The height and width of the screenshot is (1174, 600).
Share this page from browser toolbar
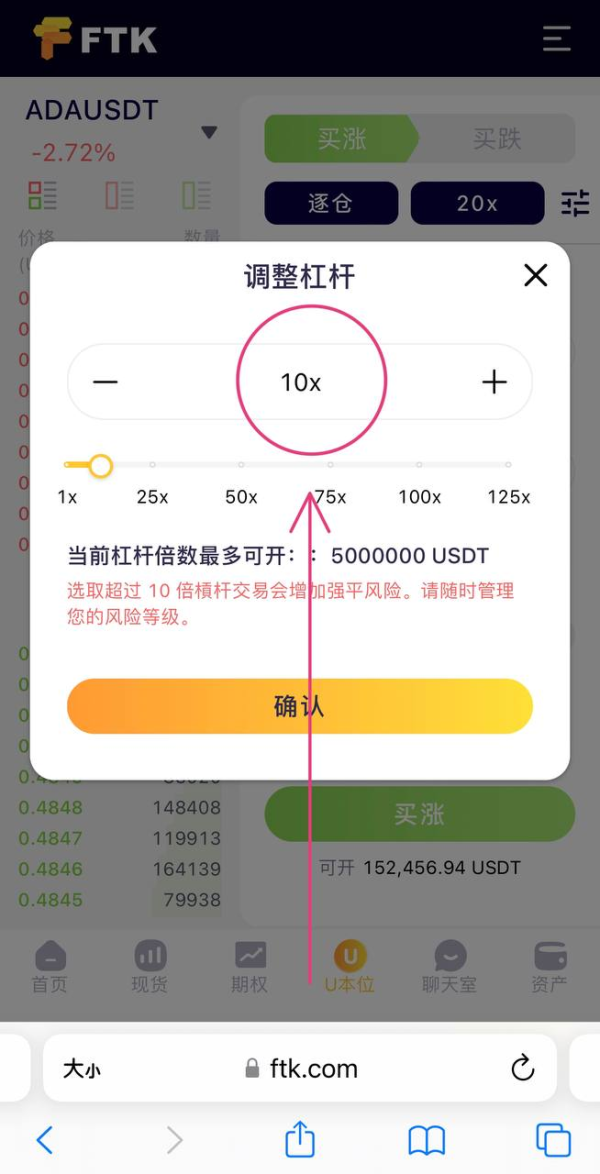pos(300,1139)
